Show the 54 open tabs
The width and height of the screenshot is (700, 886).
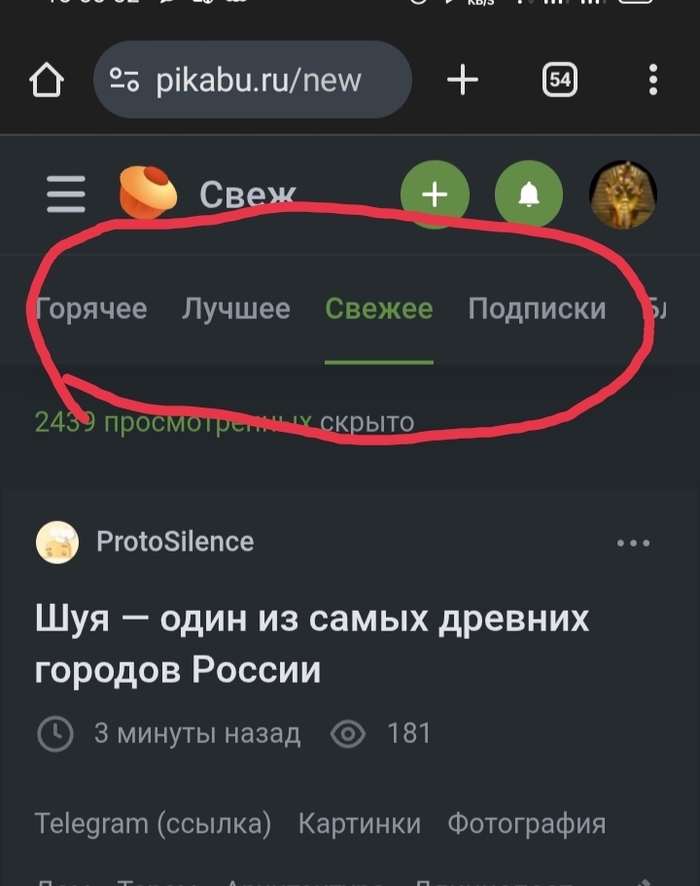pyautogui.click(x=559, y=81)
